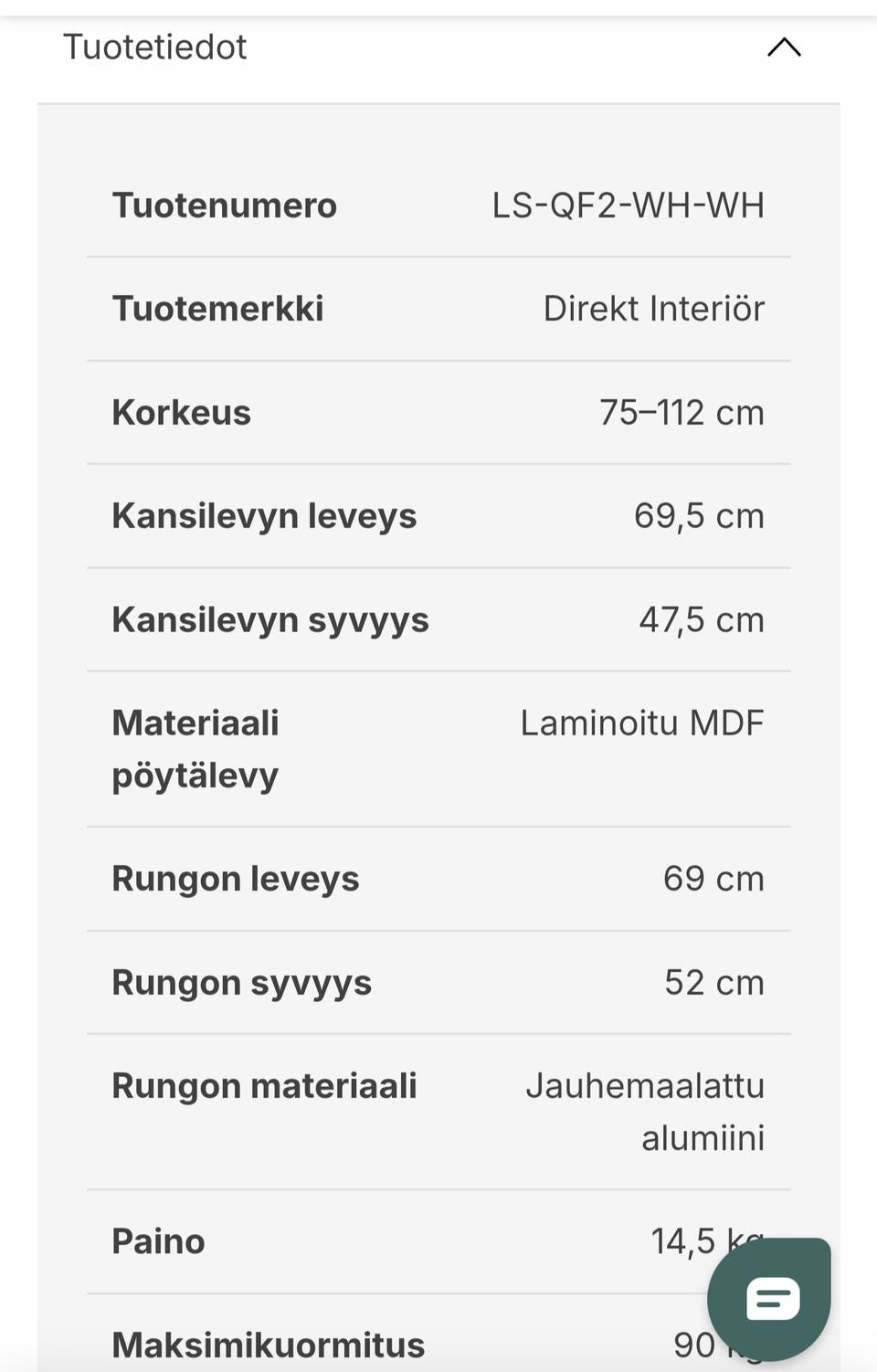
Task: Select the height value 75–112 cm
Action: [682, 412]
